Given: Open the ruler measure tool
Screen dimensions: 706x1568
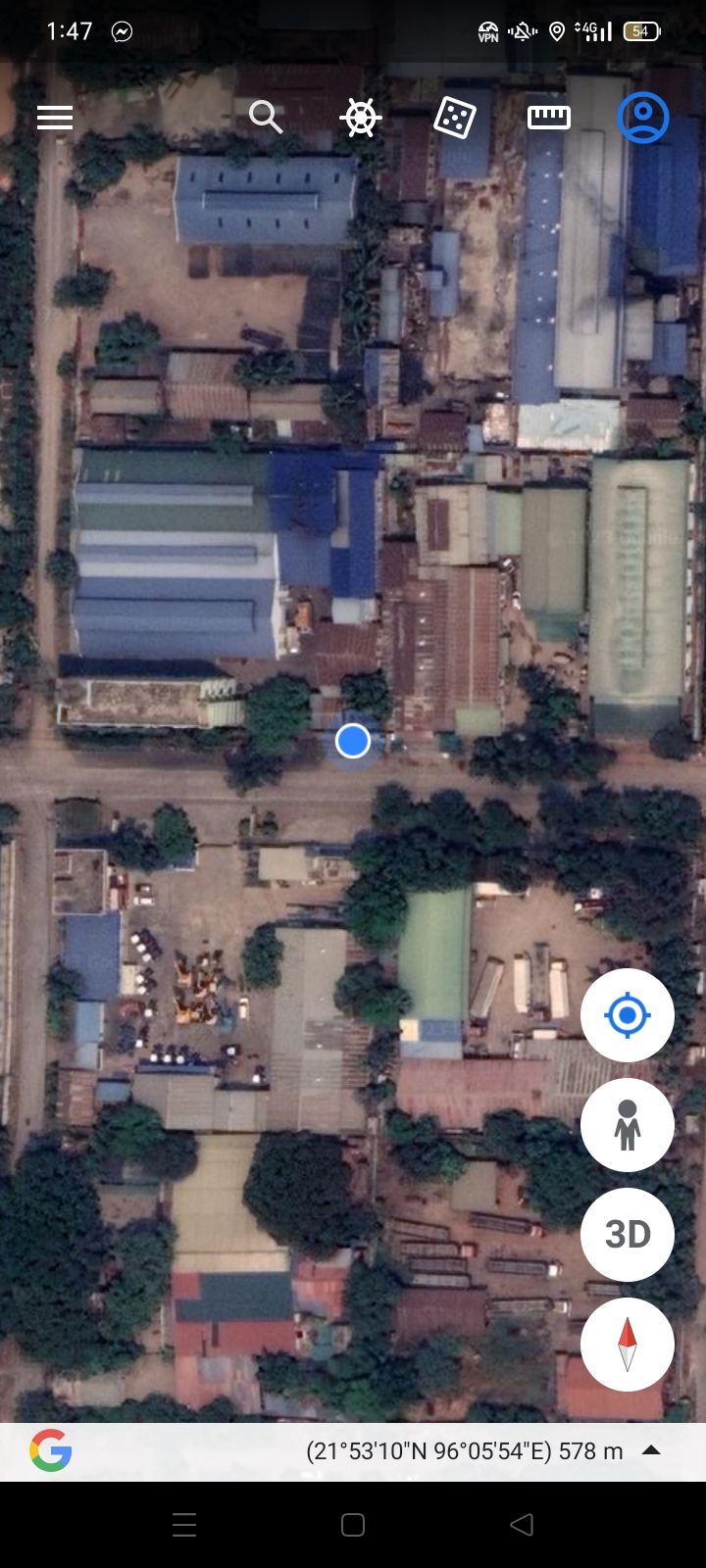Looking at the screenshot, I should [x=548, y=118].
